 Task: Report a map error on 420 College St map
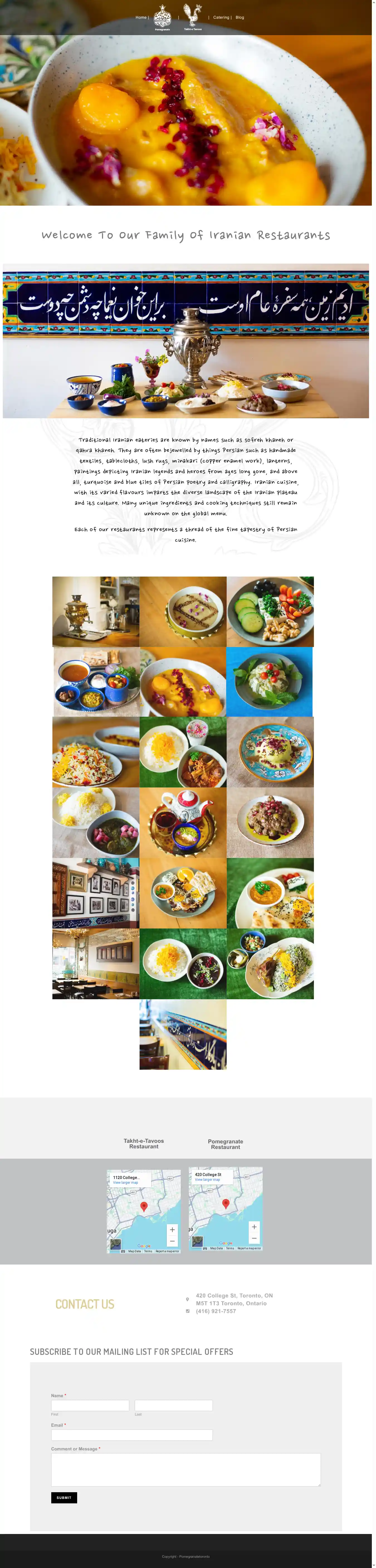[249, 1248]
